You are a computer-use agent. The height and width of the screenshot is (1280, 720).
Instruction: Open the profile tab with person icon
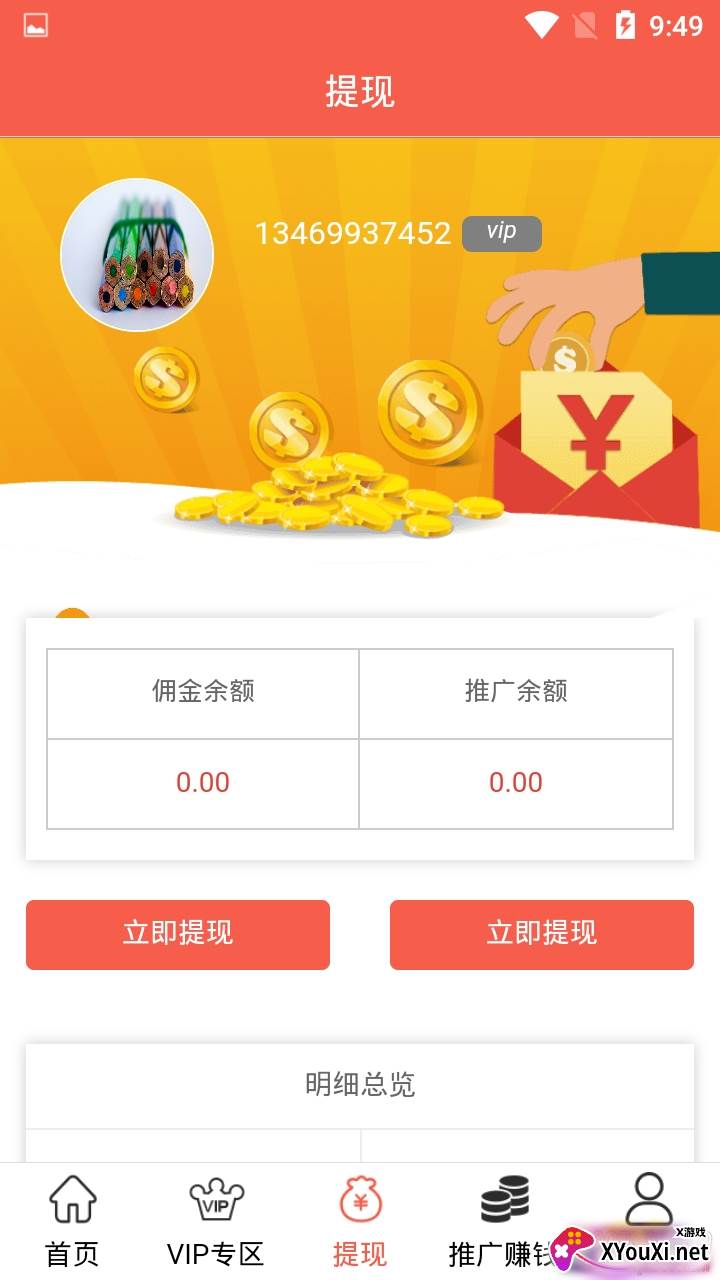point(649,1200)
